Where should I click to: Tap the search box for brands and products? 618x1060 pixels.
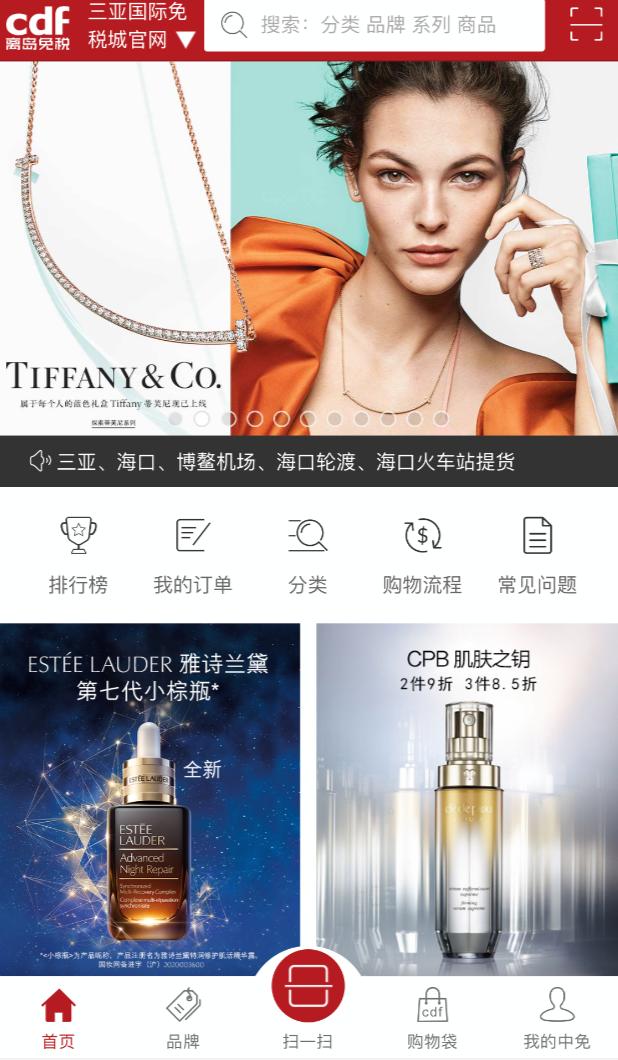(x=375, y=25)
